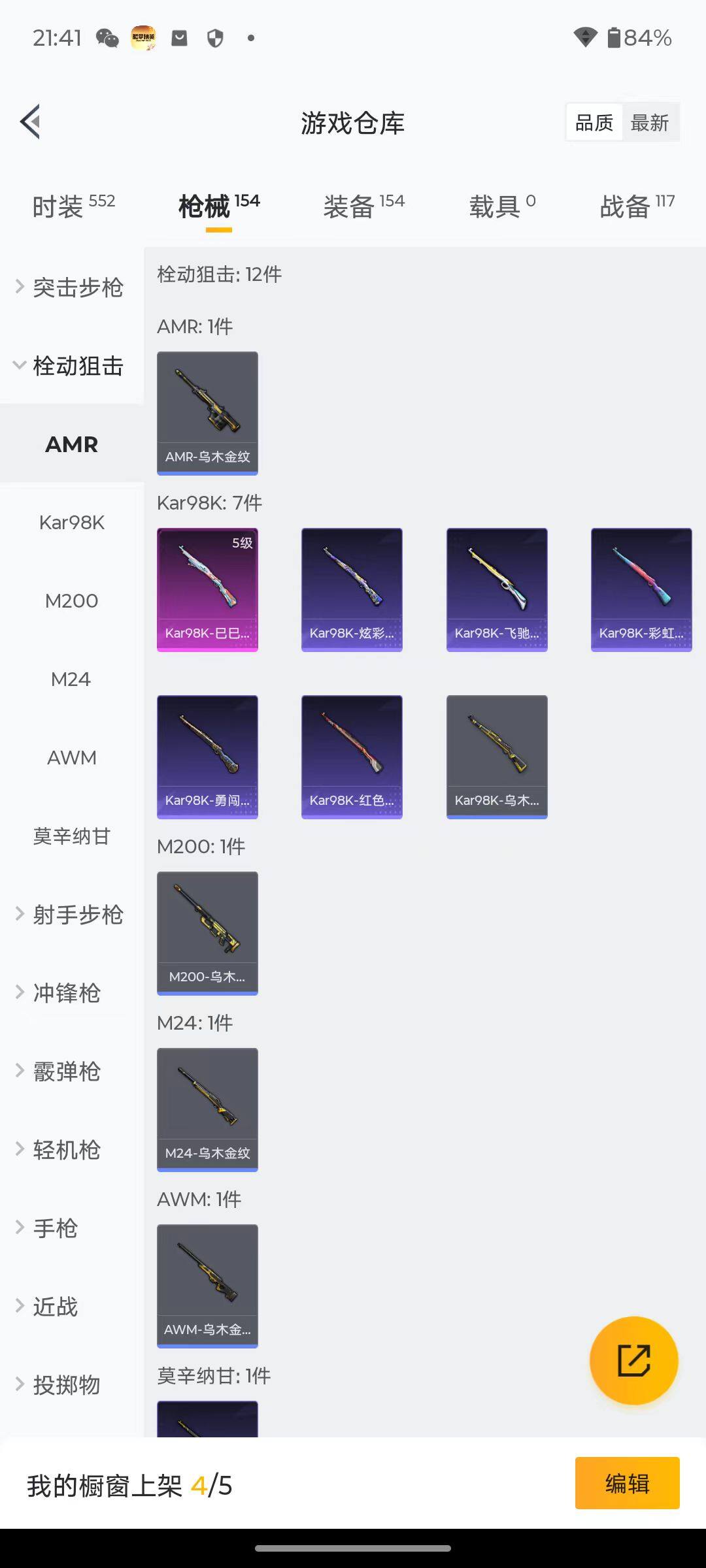Open the 战备 tab
This screenshot has width=706, height=1568.
click(637, 206)
